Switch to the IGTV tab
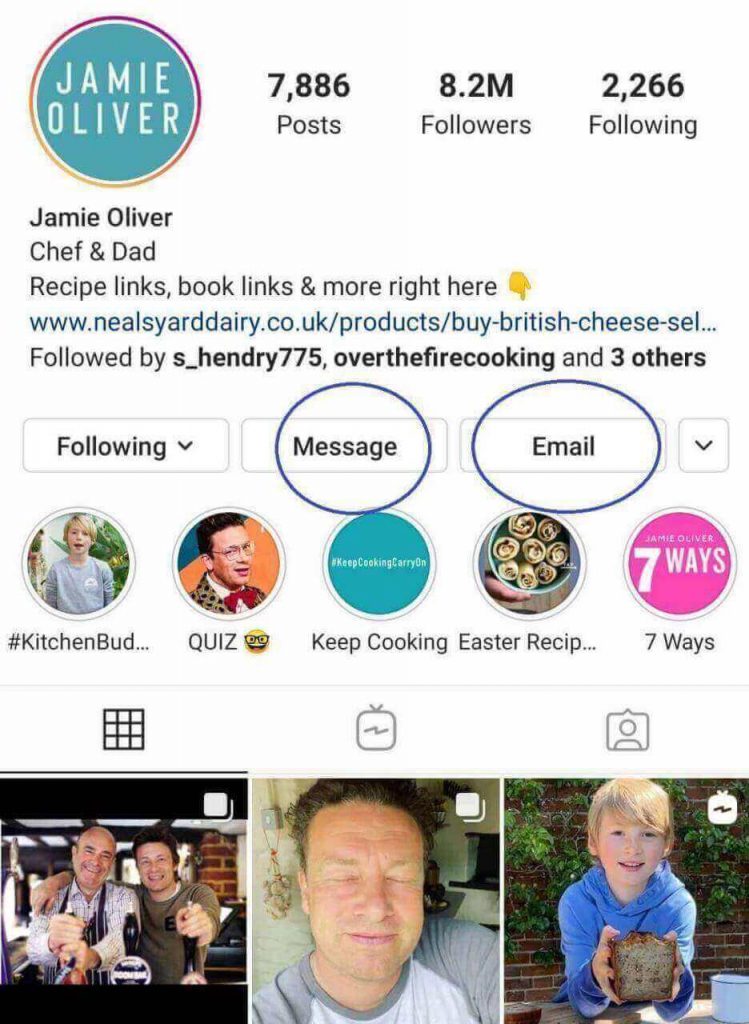 376,730
